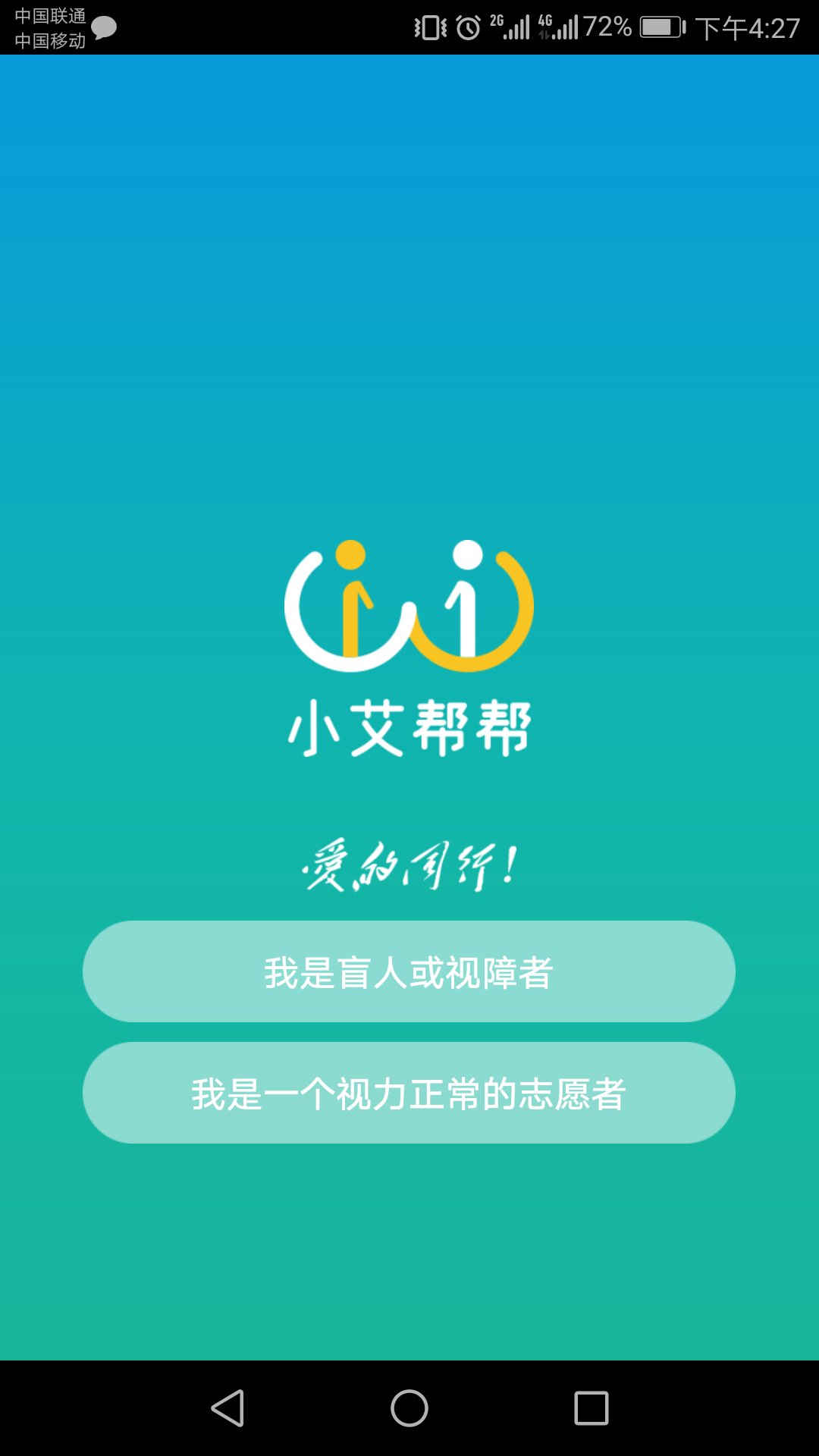Open the recent apps overview
This screenshot has height=1456, width=819.
tap(591, 1408)
